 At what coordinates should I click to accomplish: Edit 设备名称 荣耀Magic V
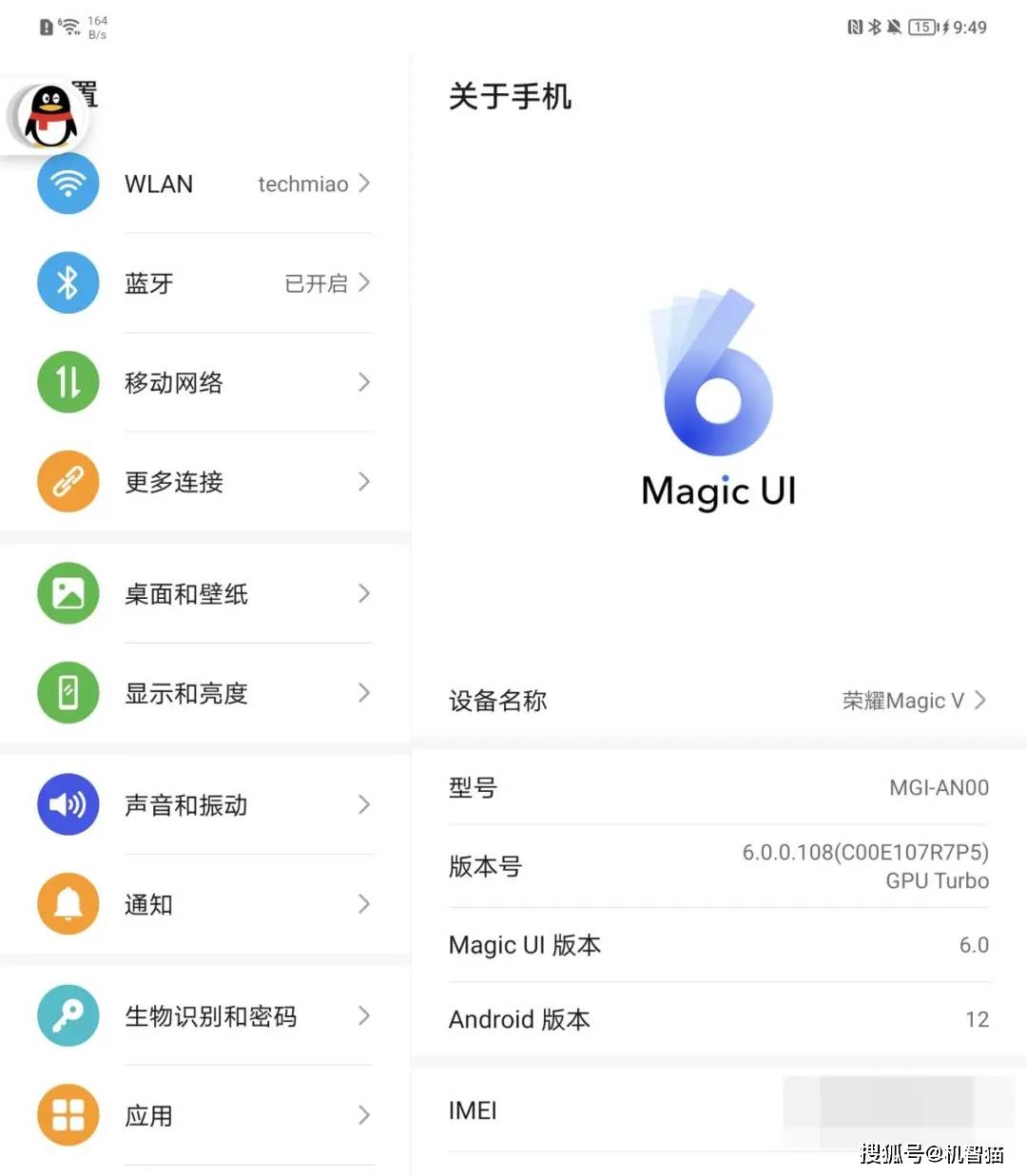[718, 701]
